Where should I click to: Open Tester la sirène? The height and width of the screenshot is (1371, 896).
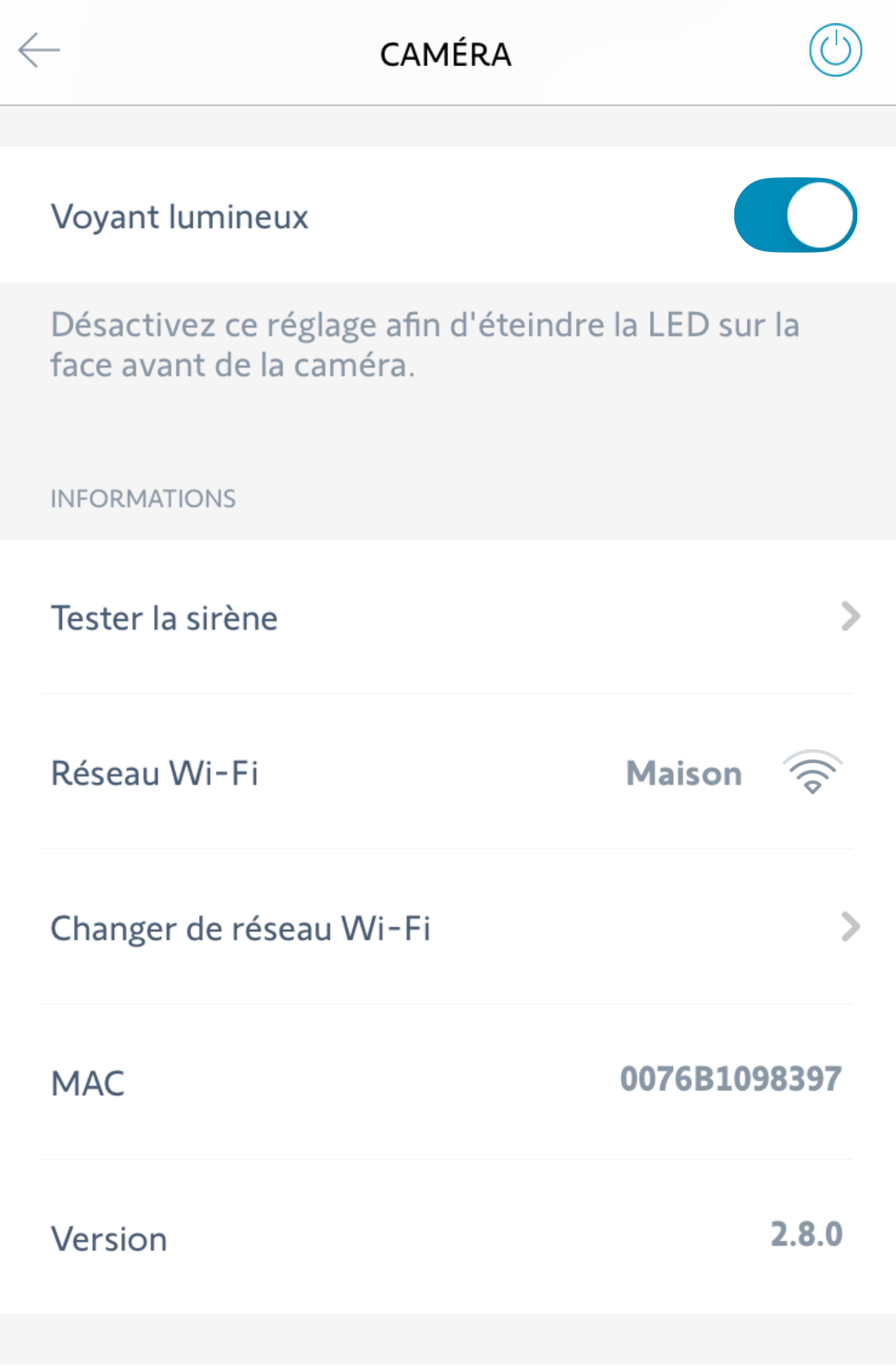(447, 618)
